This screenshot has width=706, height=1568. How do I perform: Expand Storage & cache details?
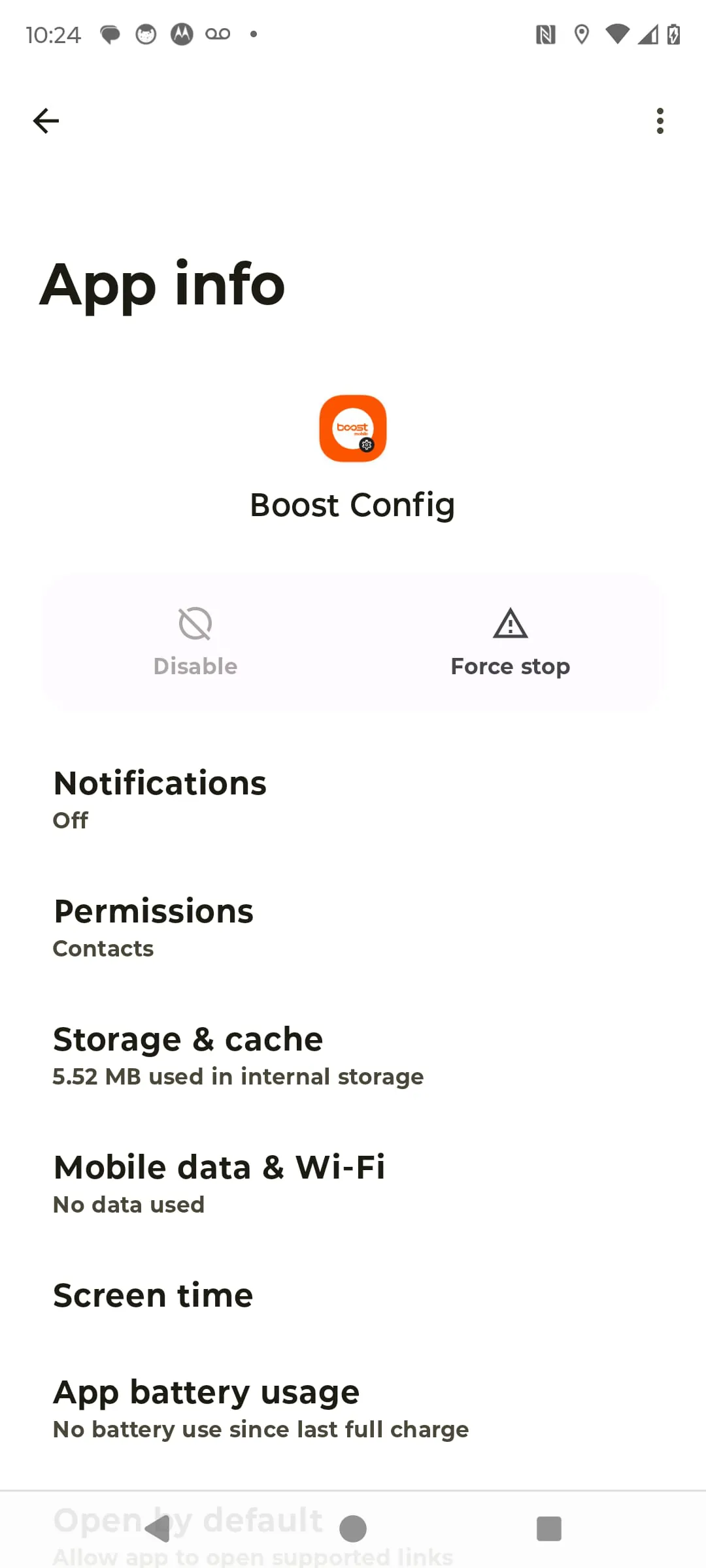pos(188,1054)
